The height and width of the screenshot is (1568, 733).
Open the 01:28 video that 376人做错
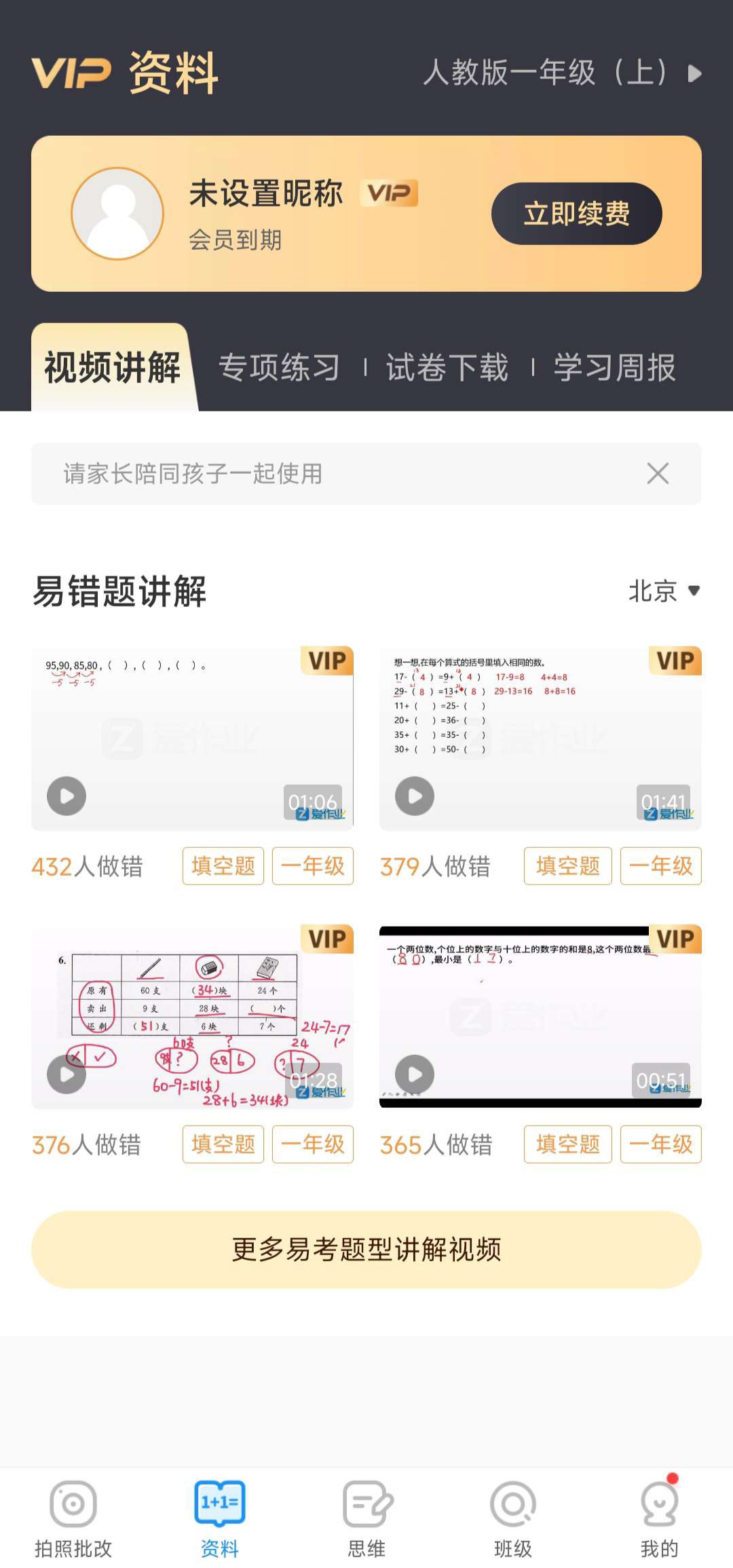[x=192, y=1017]
